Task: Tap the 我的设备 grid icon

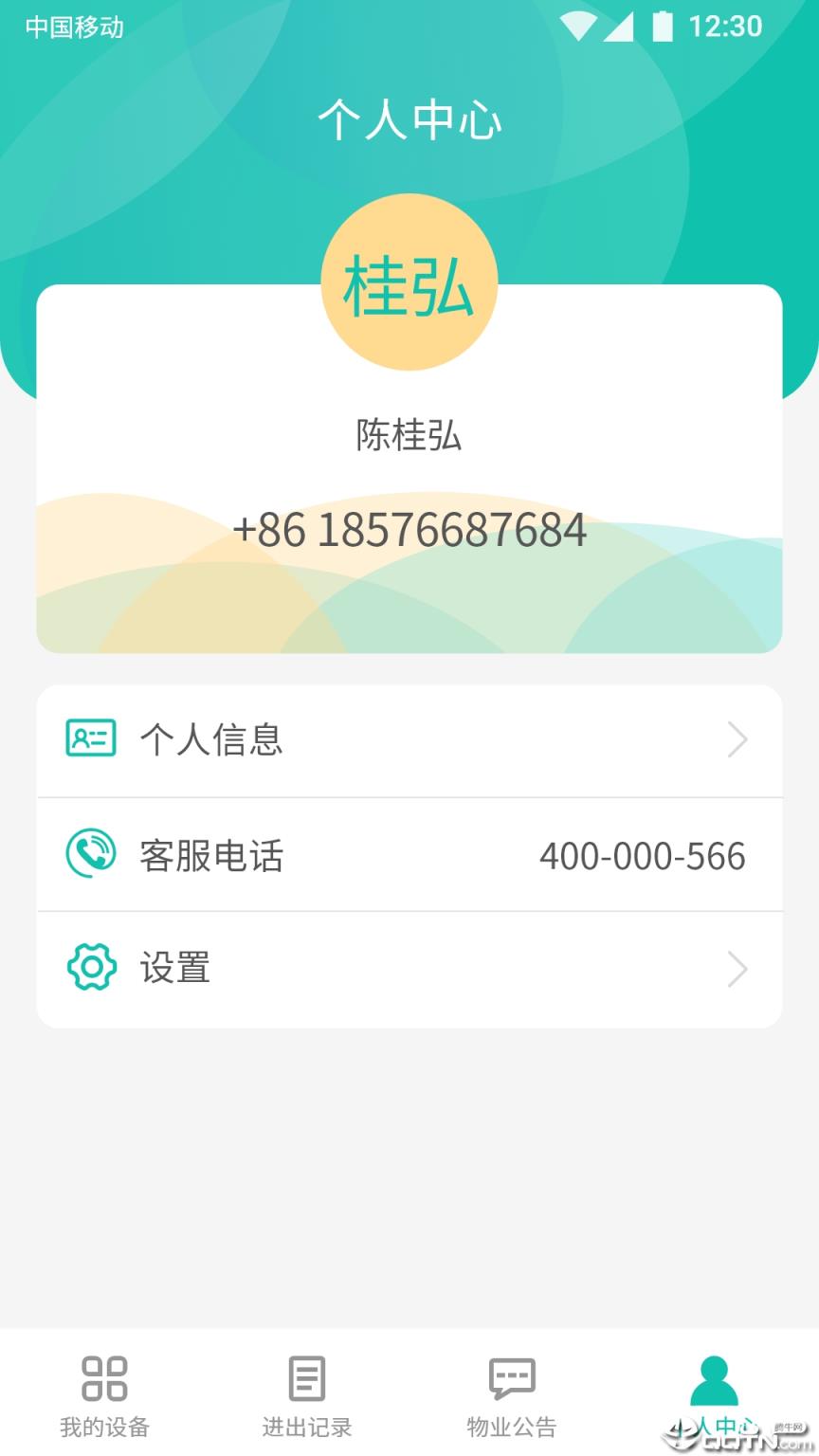Action: tap(103, 1381)
